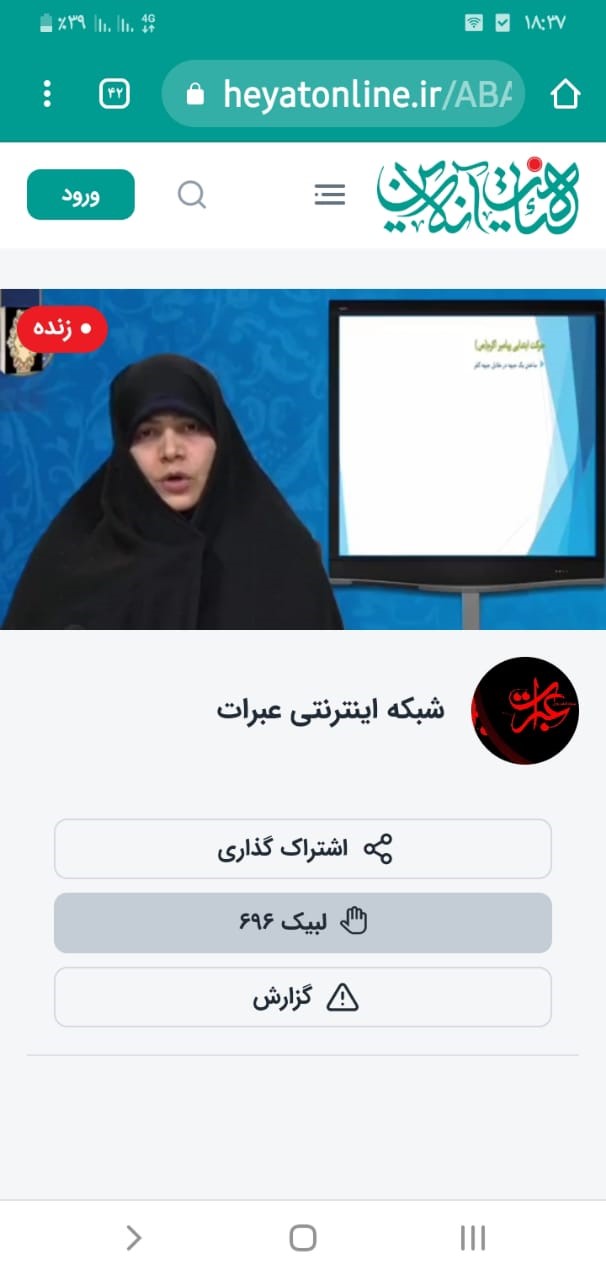
Task: Open the Heyat Online logo homepage
Action: pyautogui.click(x=478, y=194)
